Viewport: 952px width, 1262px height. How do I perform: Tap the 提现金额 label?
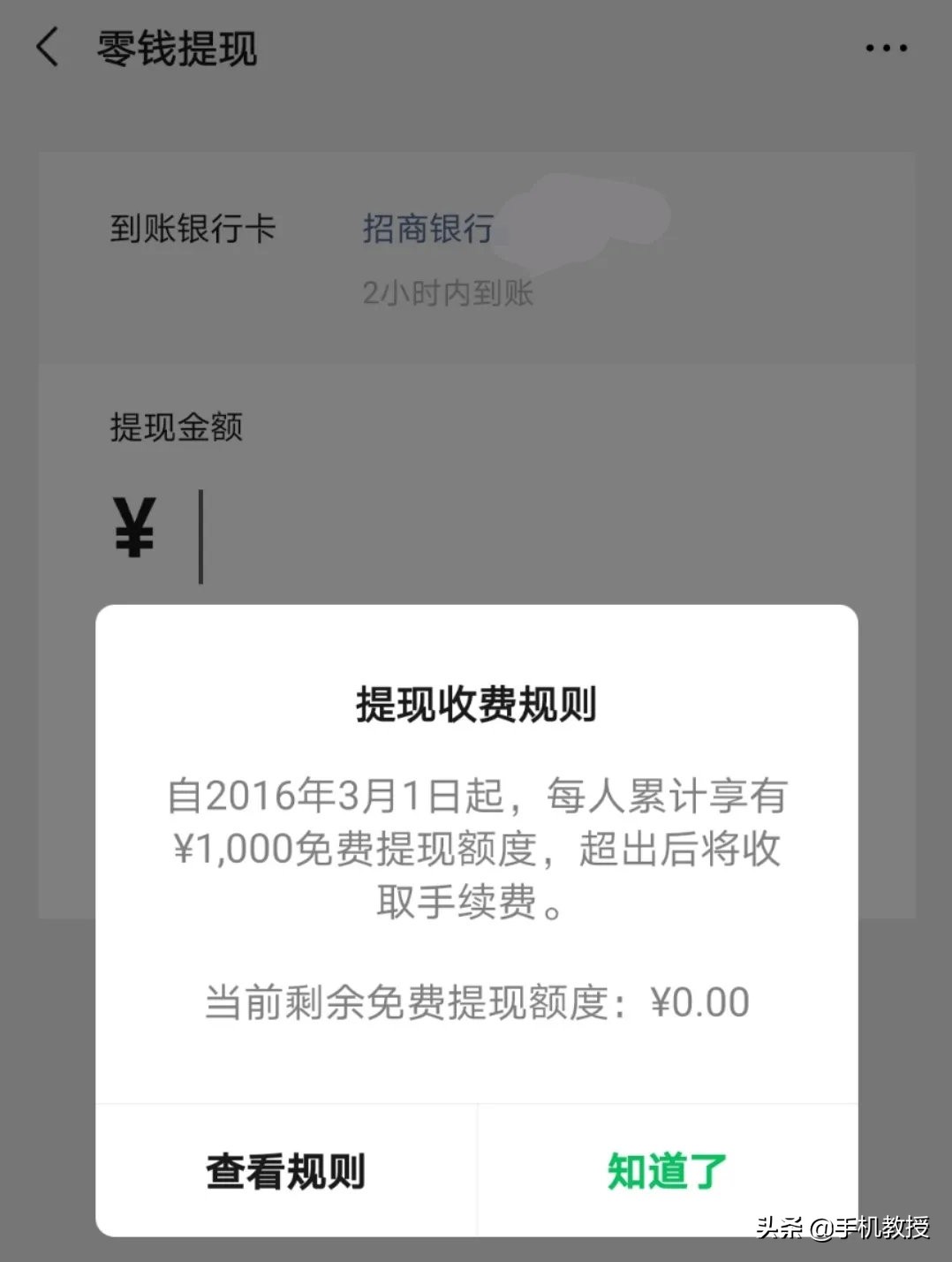click(174, 428)
